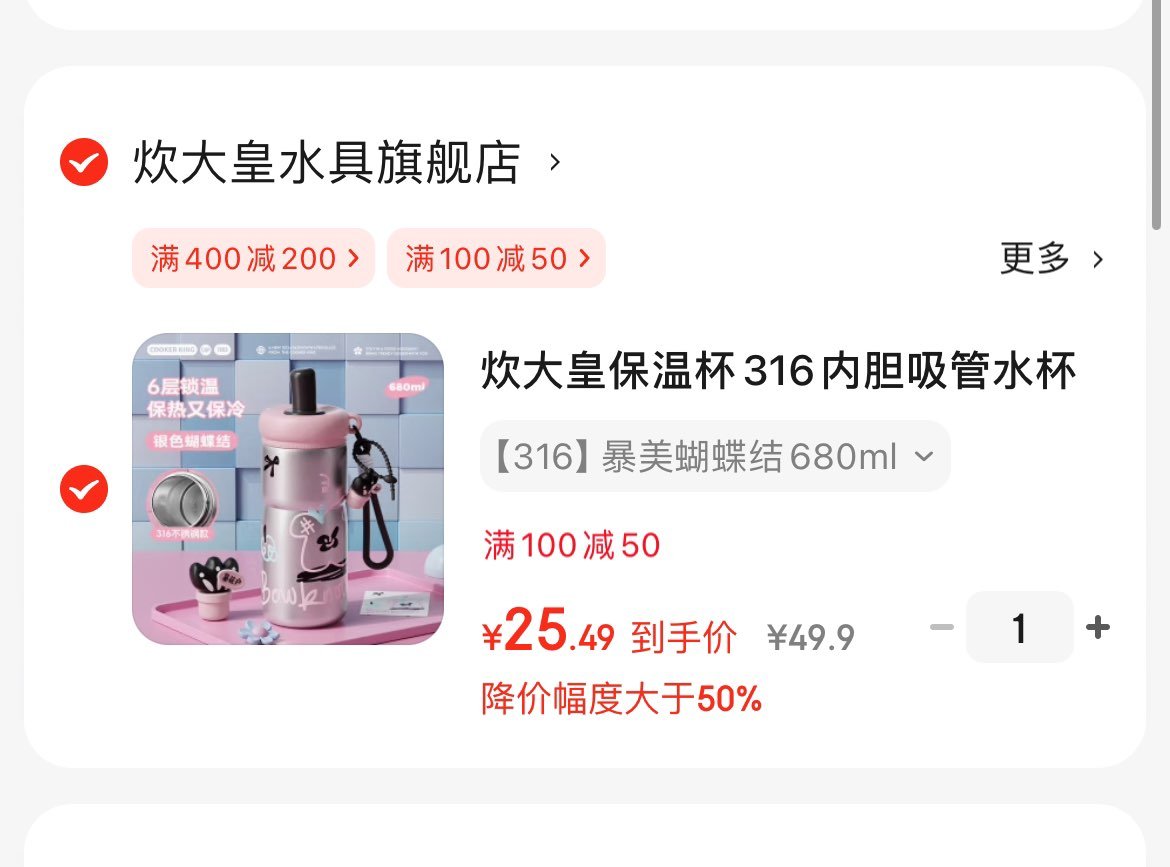Increase the quantity with the plus button
Image resolution: width=1170 pixels, height=867 pixels.
pos(1097,628)
